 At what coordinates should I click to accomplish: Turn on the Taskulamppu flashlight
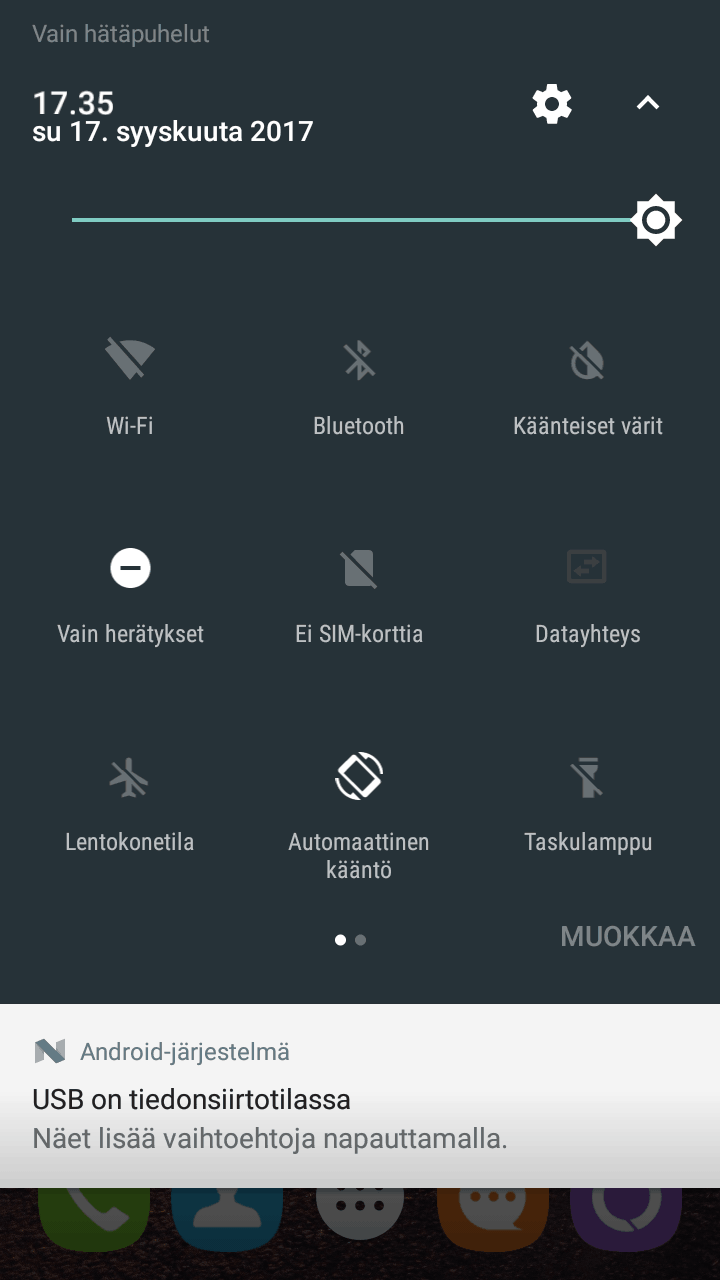point(587,776)
